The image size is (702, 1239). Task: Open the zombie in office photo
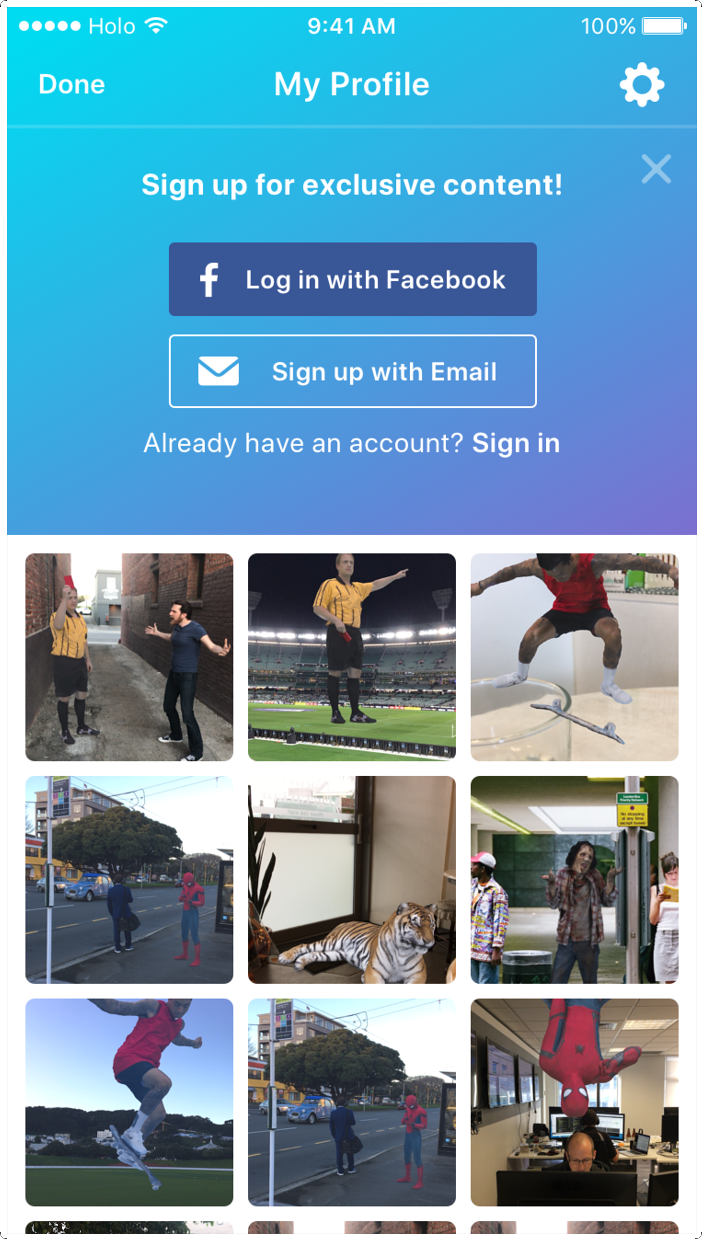point(575,880)
